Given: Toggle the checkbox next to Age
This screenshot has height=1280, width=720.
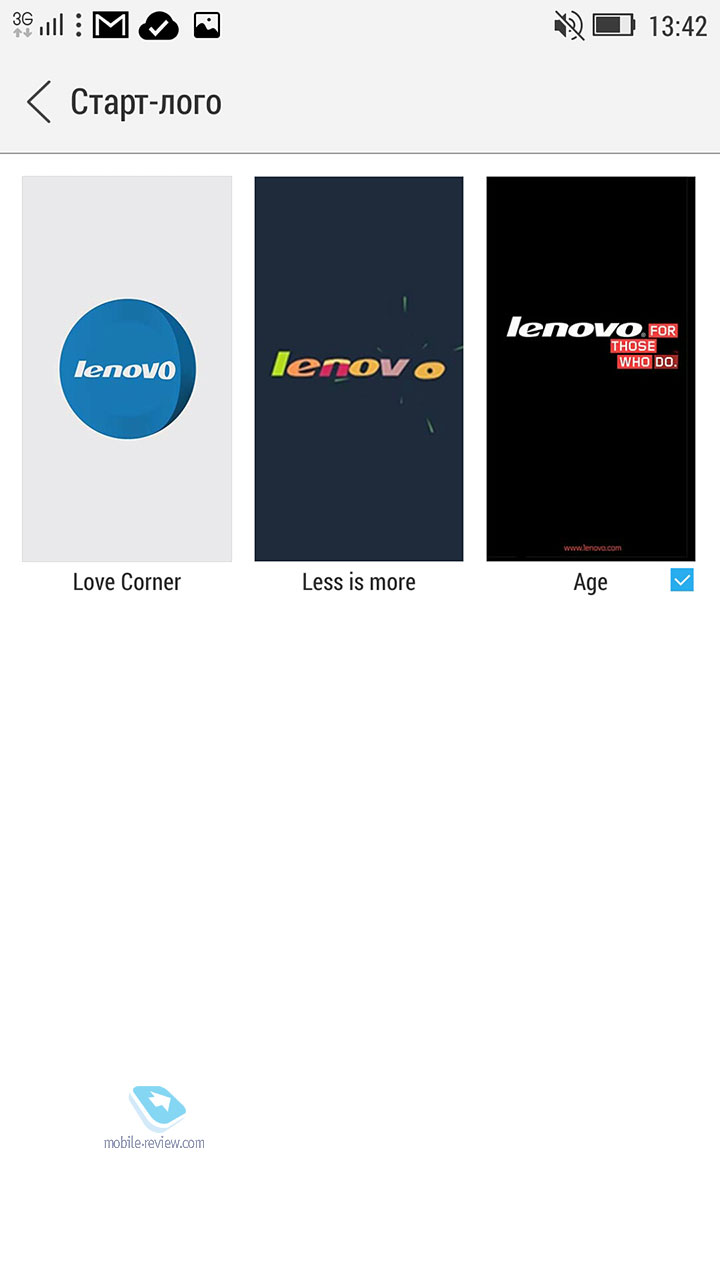Looking at the screenshot, I should click(x=682, y=580).
